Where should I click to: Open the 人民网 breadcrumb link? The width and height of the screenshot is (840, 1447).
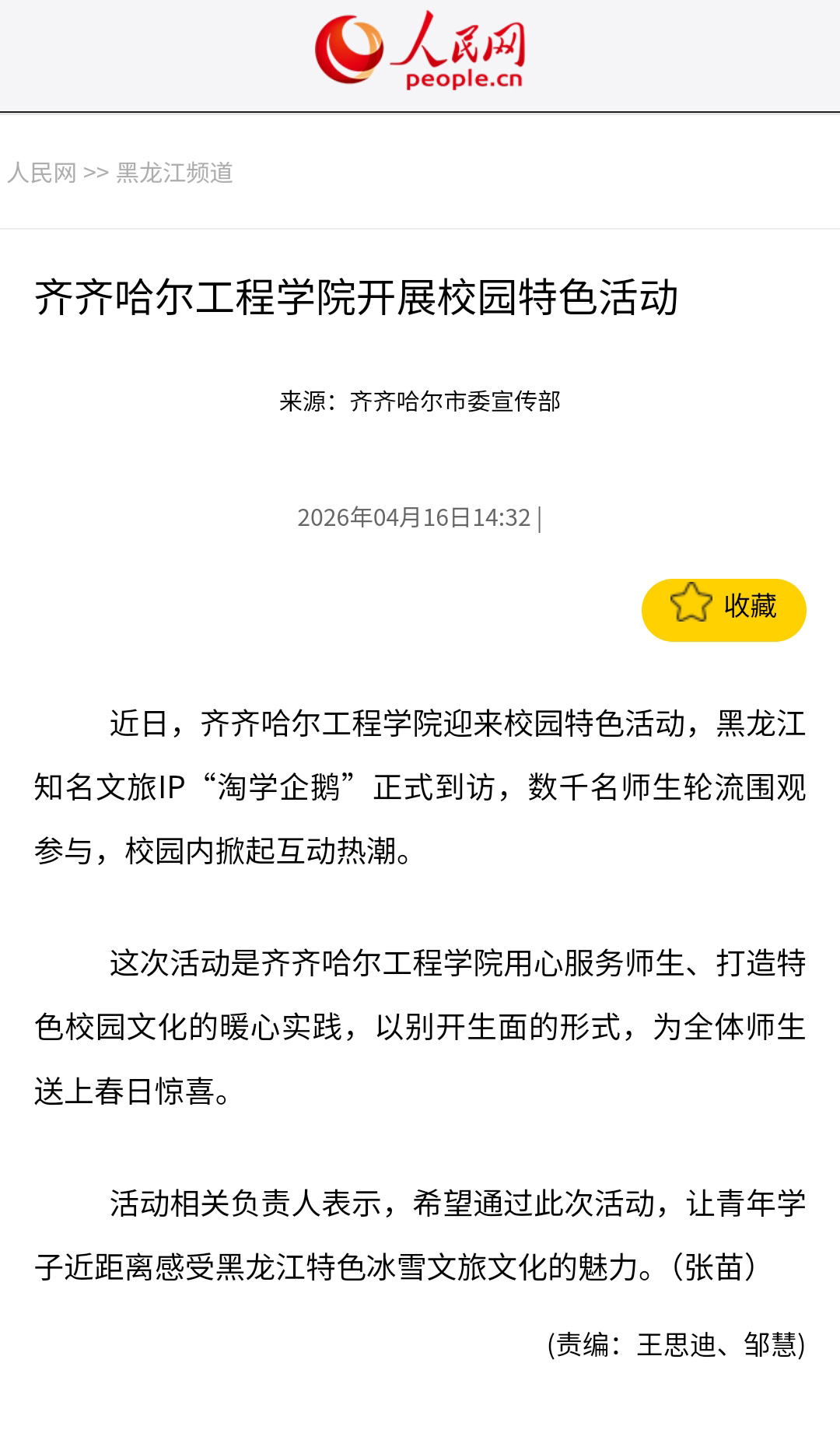(42, 173)
